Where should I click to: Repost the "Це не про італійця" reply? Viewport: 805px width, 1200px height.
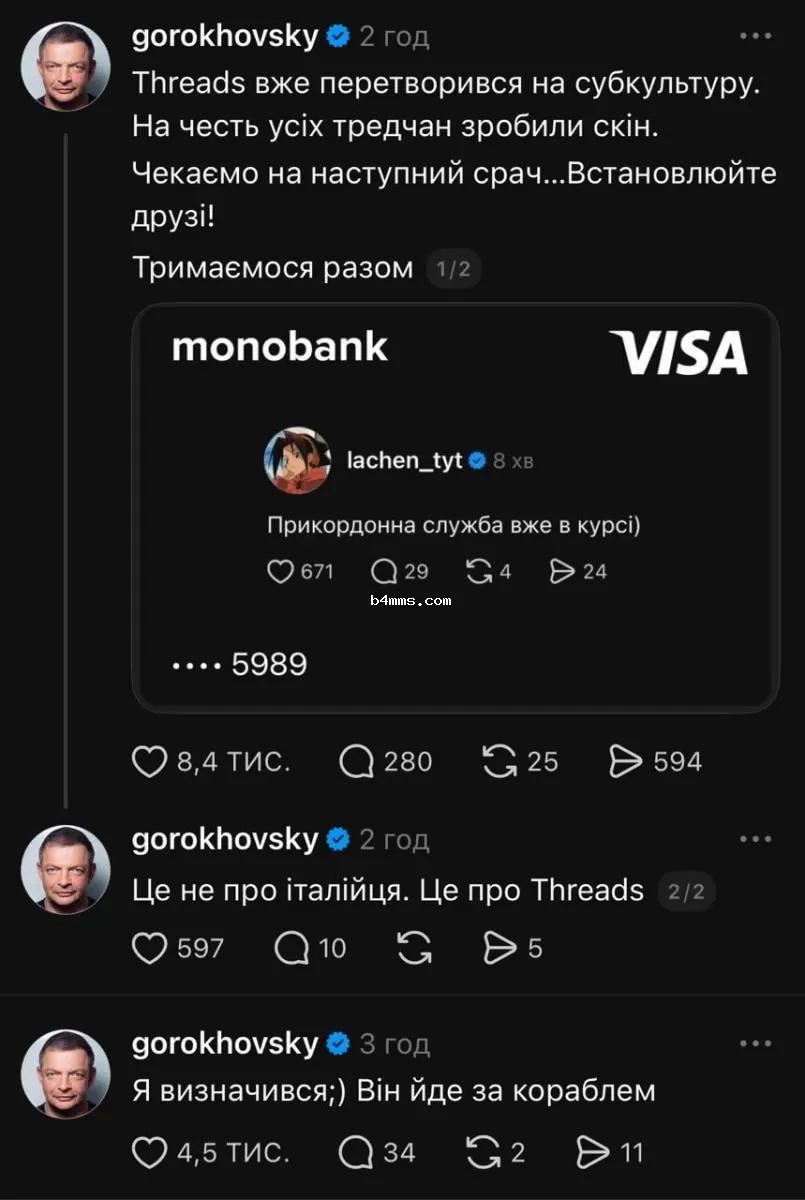pyautogui.click(x=413, y=948)
